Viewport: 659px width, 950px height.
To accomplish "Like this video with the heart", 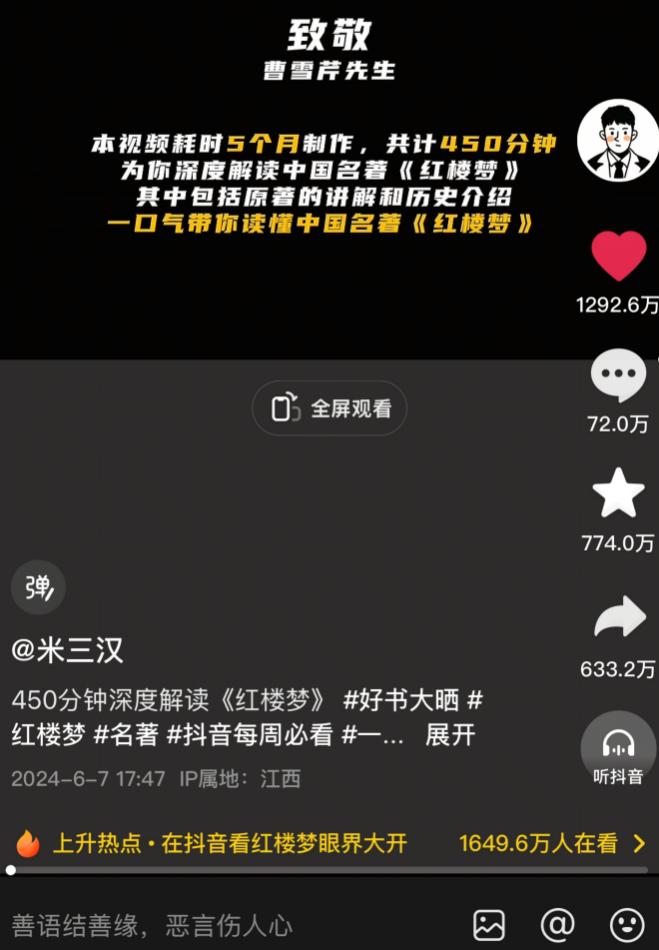I will pos(618,256).
